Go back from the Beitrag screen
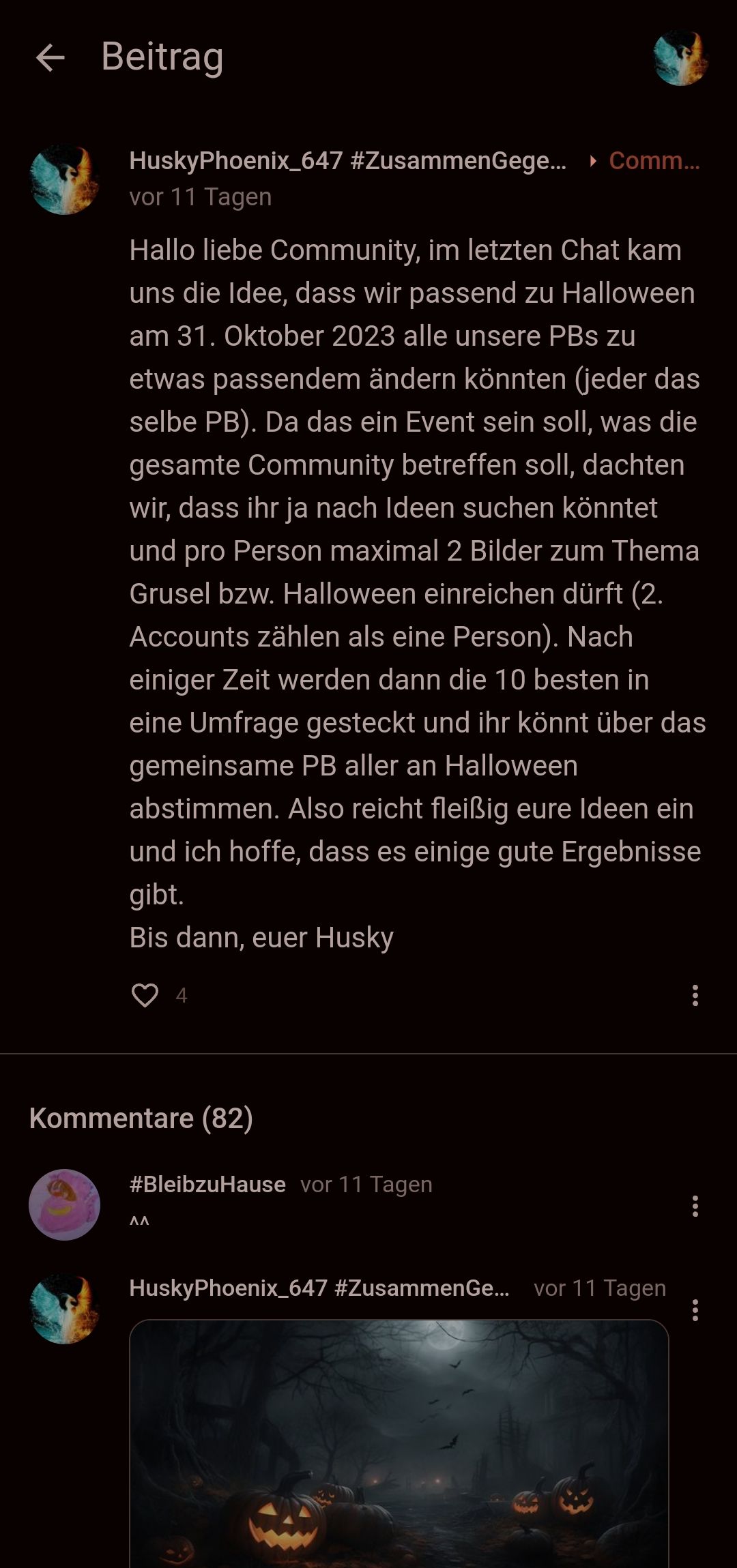Image resolution: width=737 pixels, height=1568 pixels. point(50,57)
